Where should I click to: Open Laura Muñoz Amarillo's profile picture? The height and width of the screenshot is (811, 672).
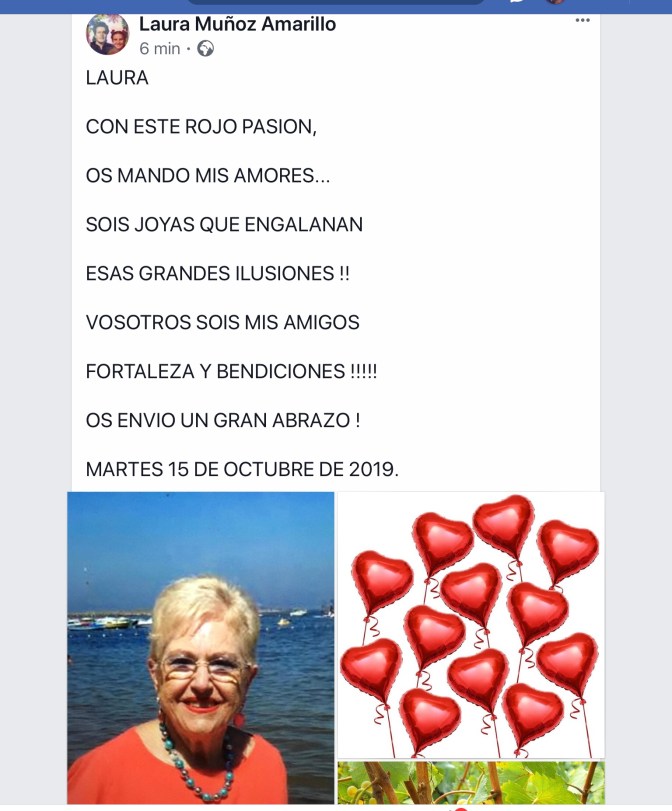point(107,34)
